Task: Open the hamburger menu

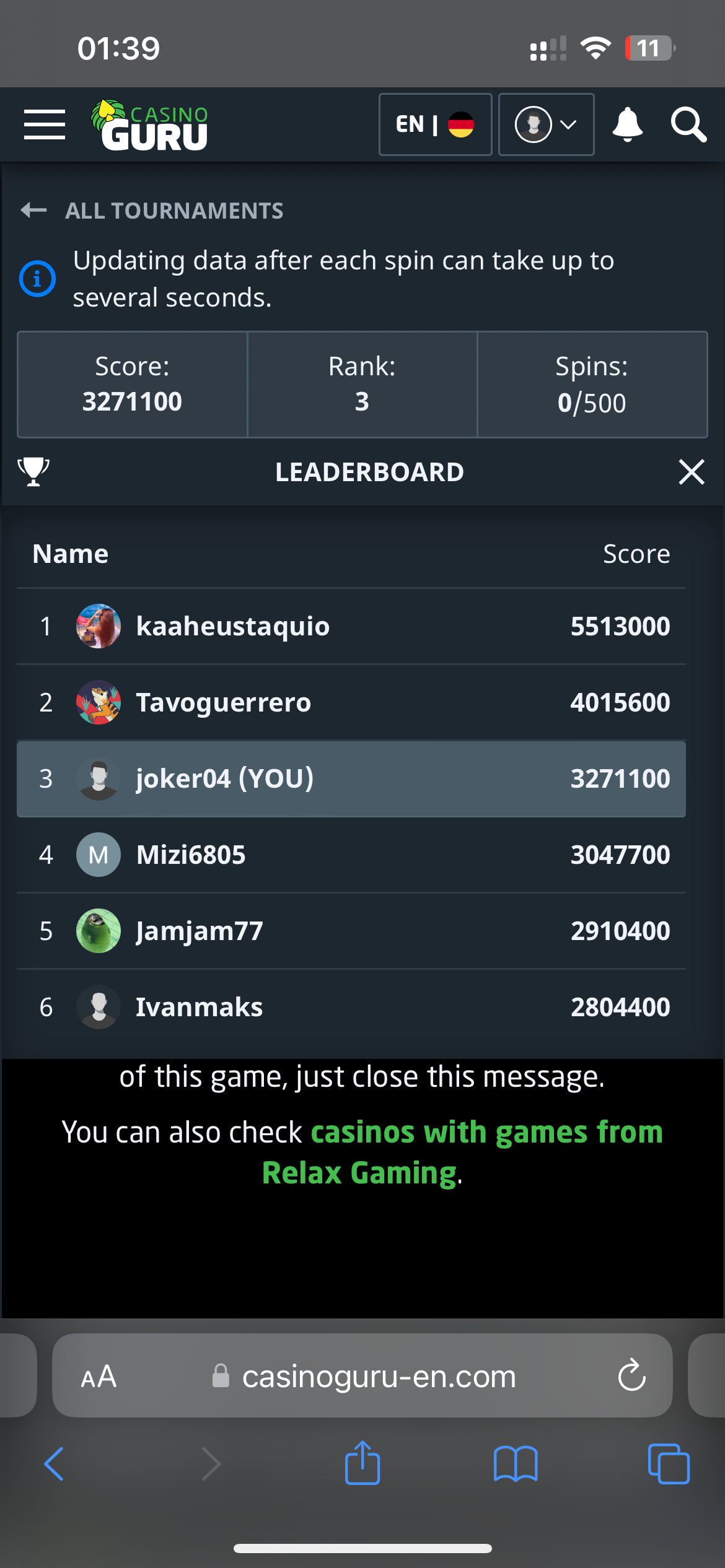Action: 45,124
